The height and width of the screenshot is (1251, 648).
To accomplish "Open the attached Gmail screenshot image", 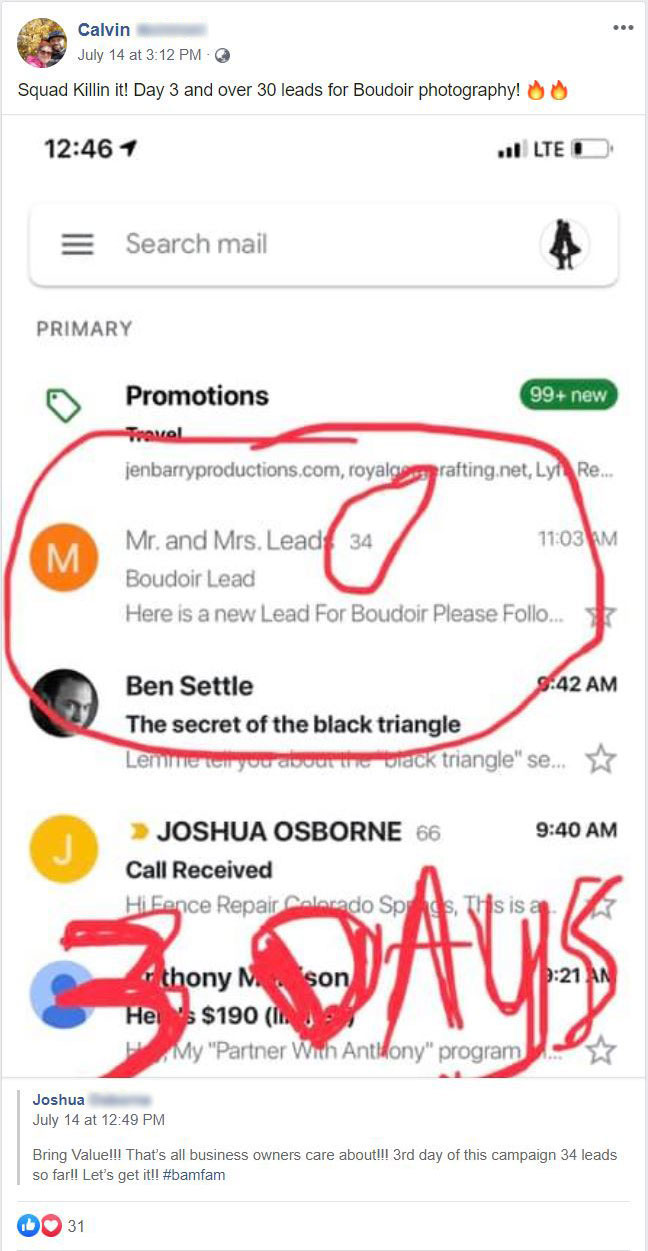I will pyautogui.click(x=324, y=595).
